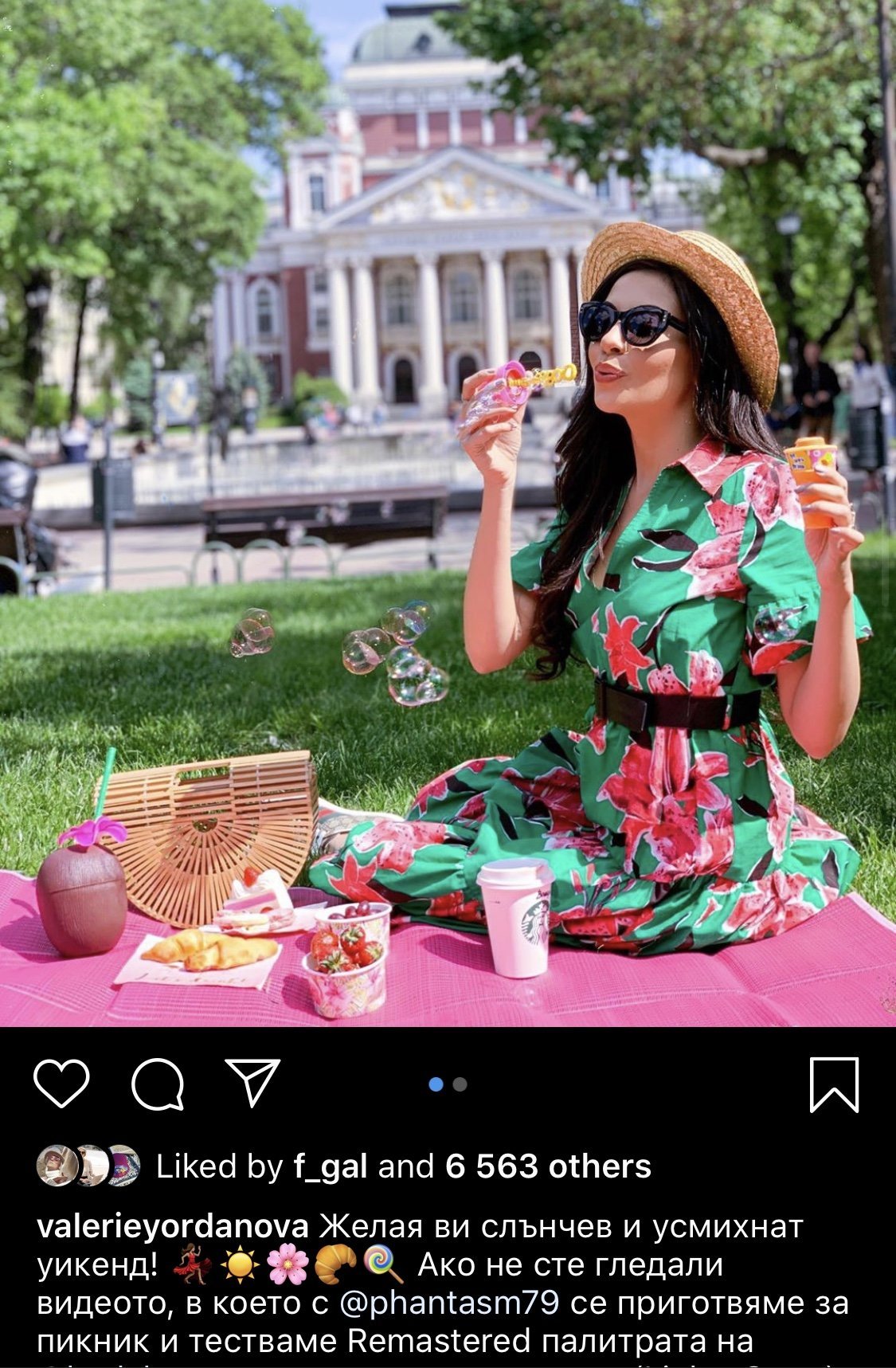The image size is (896, 1368).
Task: View the list of 6 563 others who liked
Action: click(548, 1166)
